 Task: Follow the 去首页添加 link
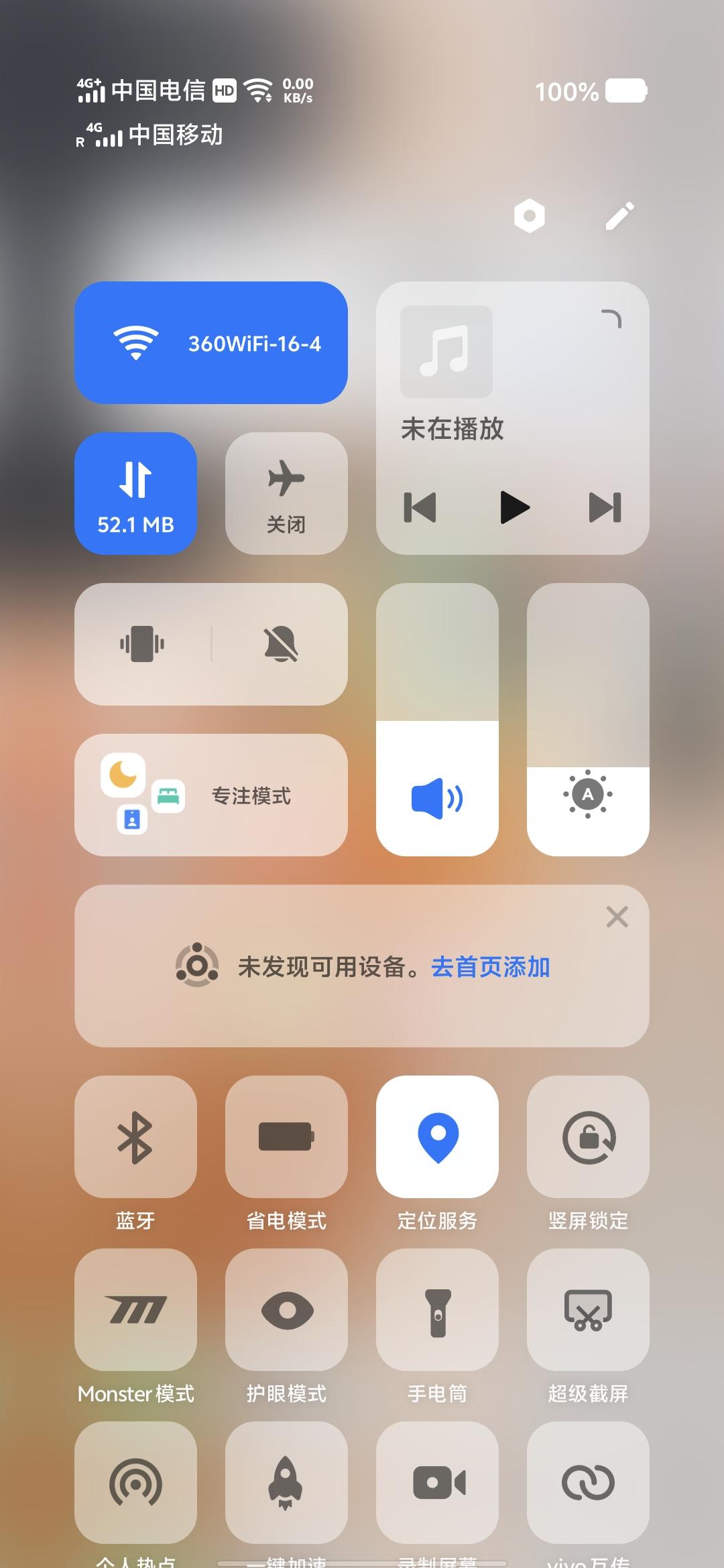pos(491,967)
